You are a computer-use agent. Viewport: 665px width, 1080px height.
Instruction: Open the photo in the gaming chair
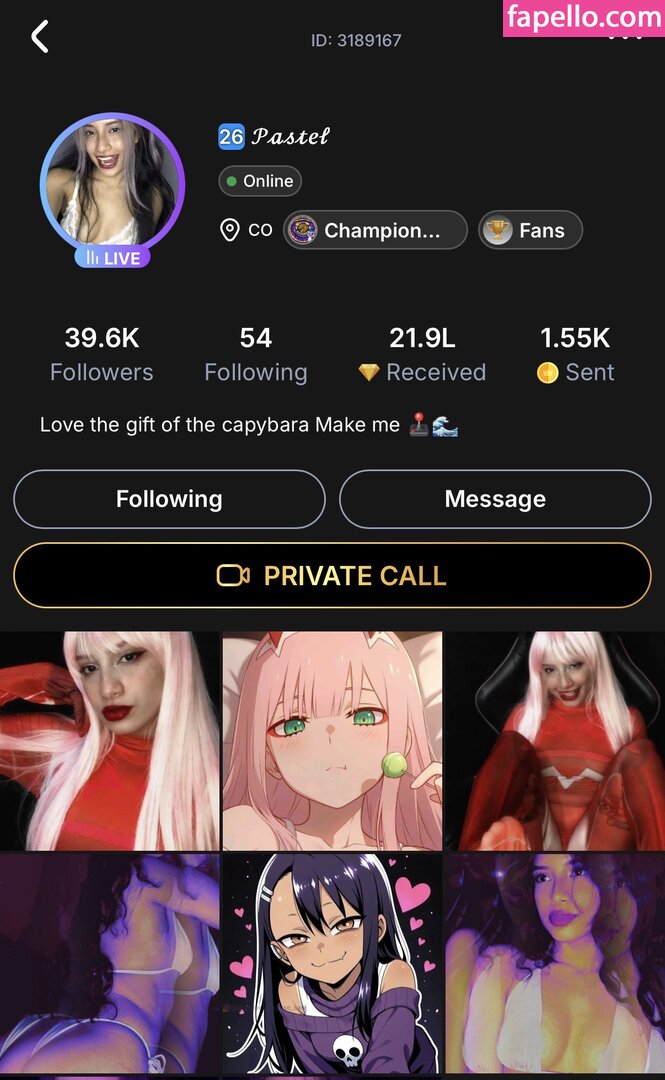(555, 741)
